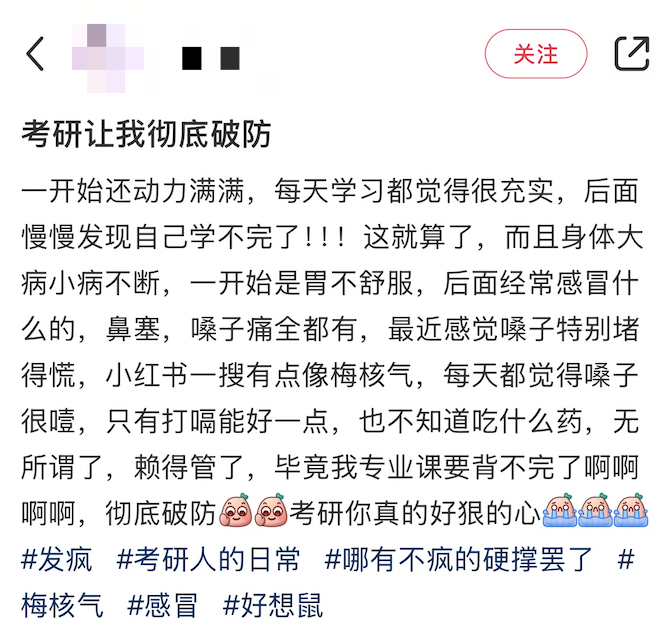Open hashtag #感冒
664x634 pixels.
(163, 604)
